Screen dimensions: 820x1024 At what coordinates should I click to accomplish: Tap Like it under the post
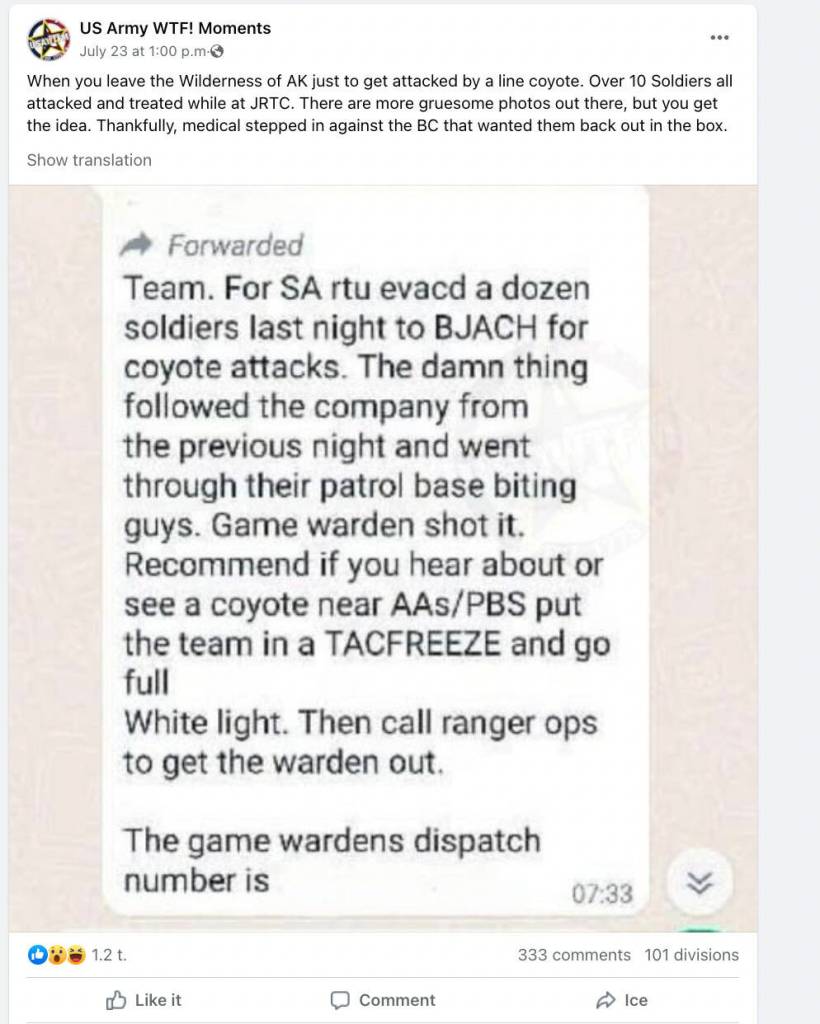click(x=144, y=1000)
